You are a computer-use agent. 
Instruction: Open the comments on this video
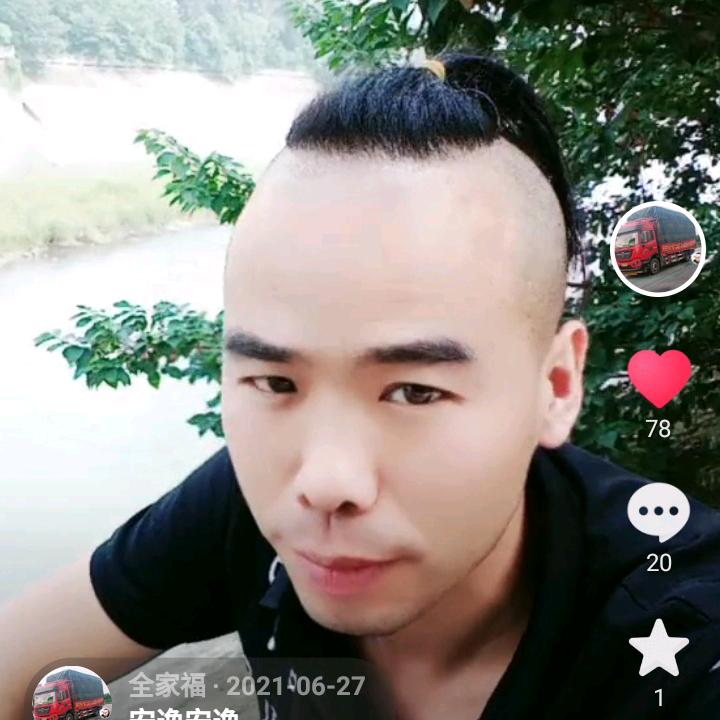(x=658, y=512)
